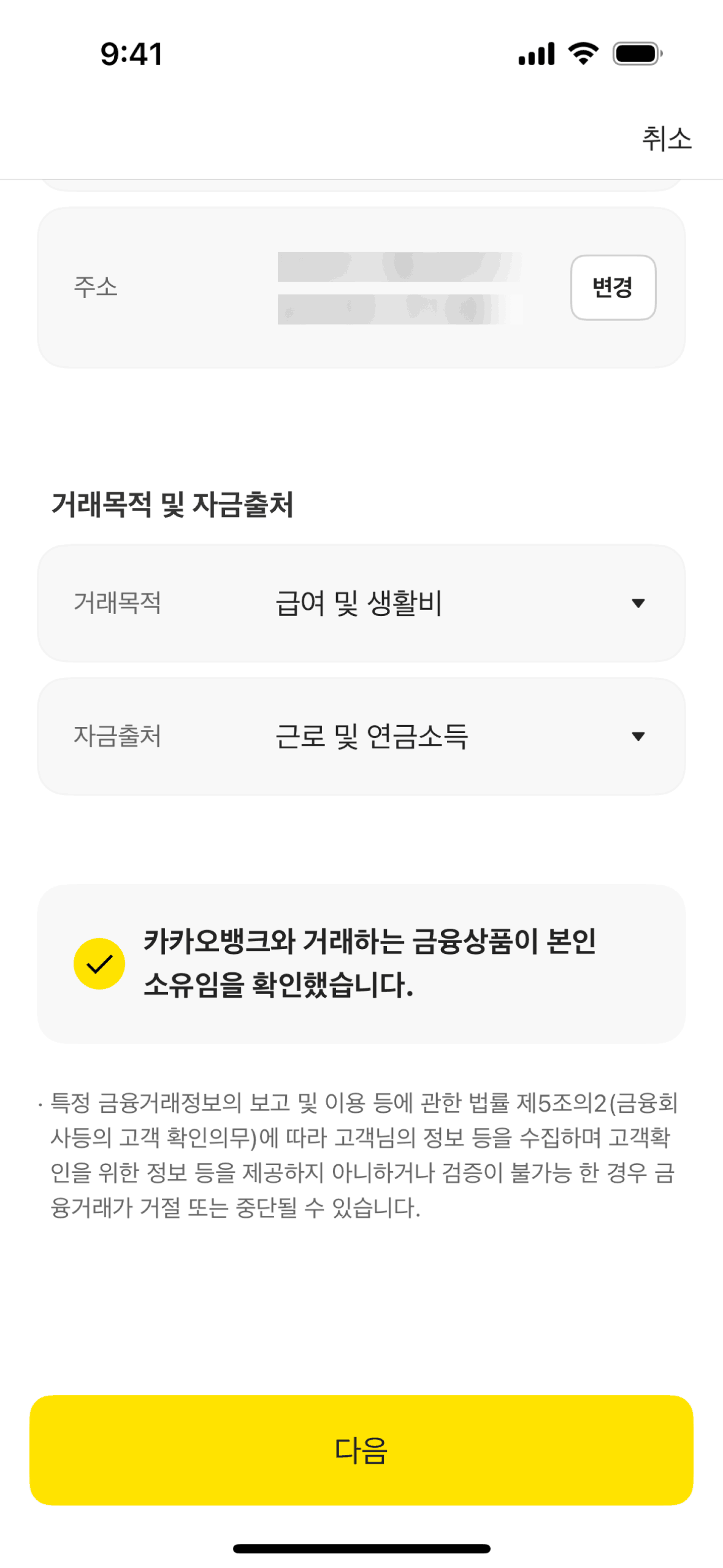This screenshot has height=1568, width=723.
Task: Tap 변경 to change the address
Action: (613, 287)
